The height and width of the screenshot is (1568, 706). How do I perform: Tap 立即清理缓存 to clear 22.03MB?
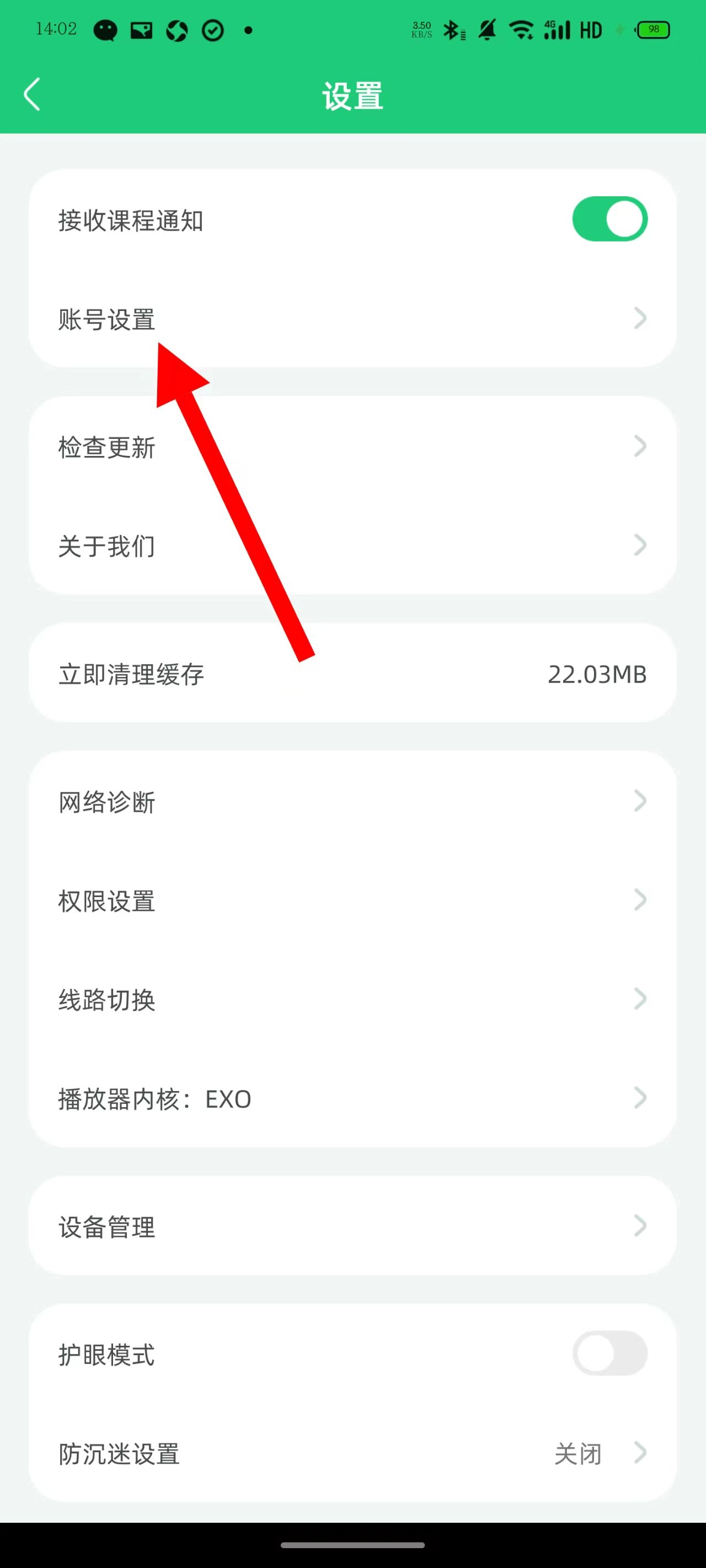(x=352, y=673)
